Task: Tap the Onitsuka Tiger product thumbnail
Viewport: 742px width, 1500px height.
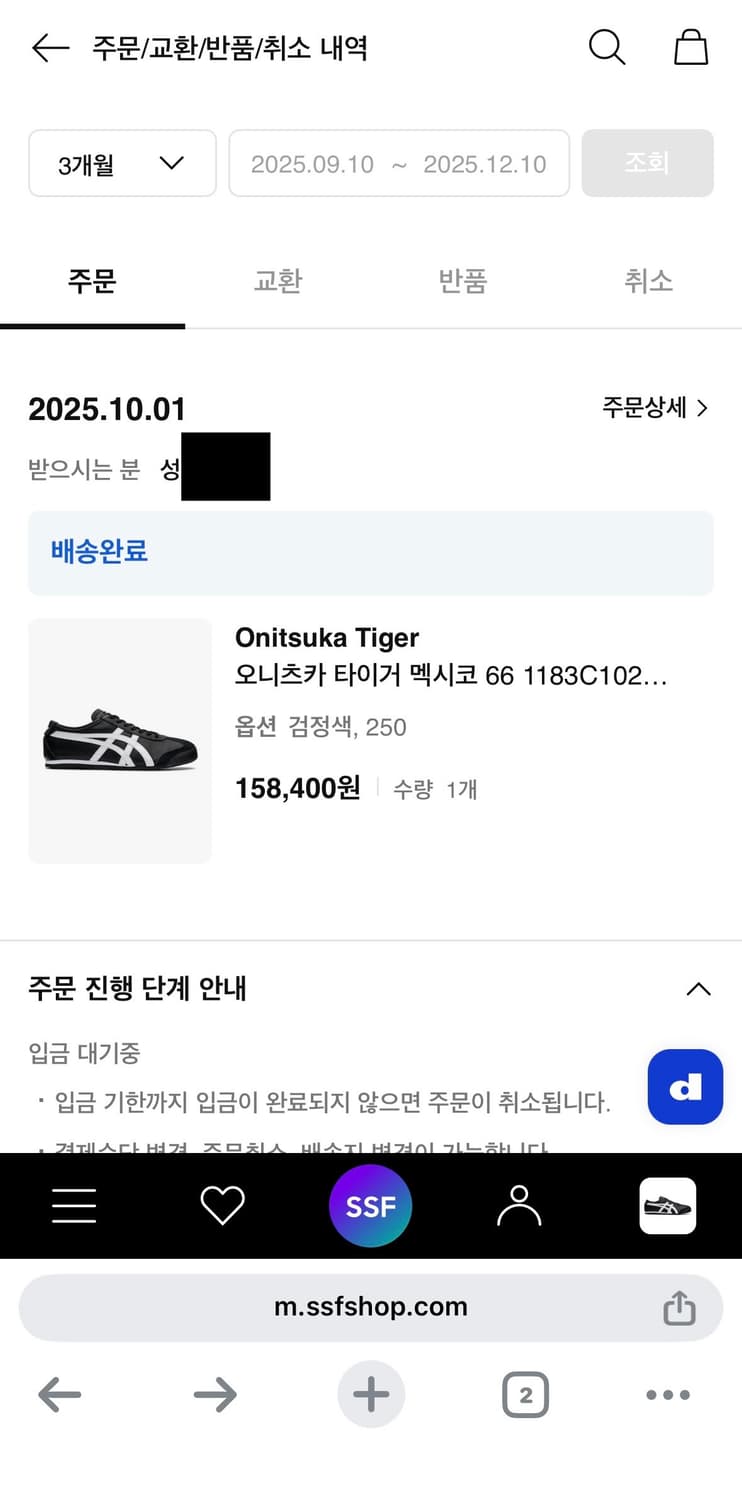Action: point(119,741)
